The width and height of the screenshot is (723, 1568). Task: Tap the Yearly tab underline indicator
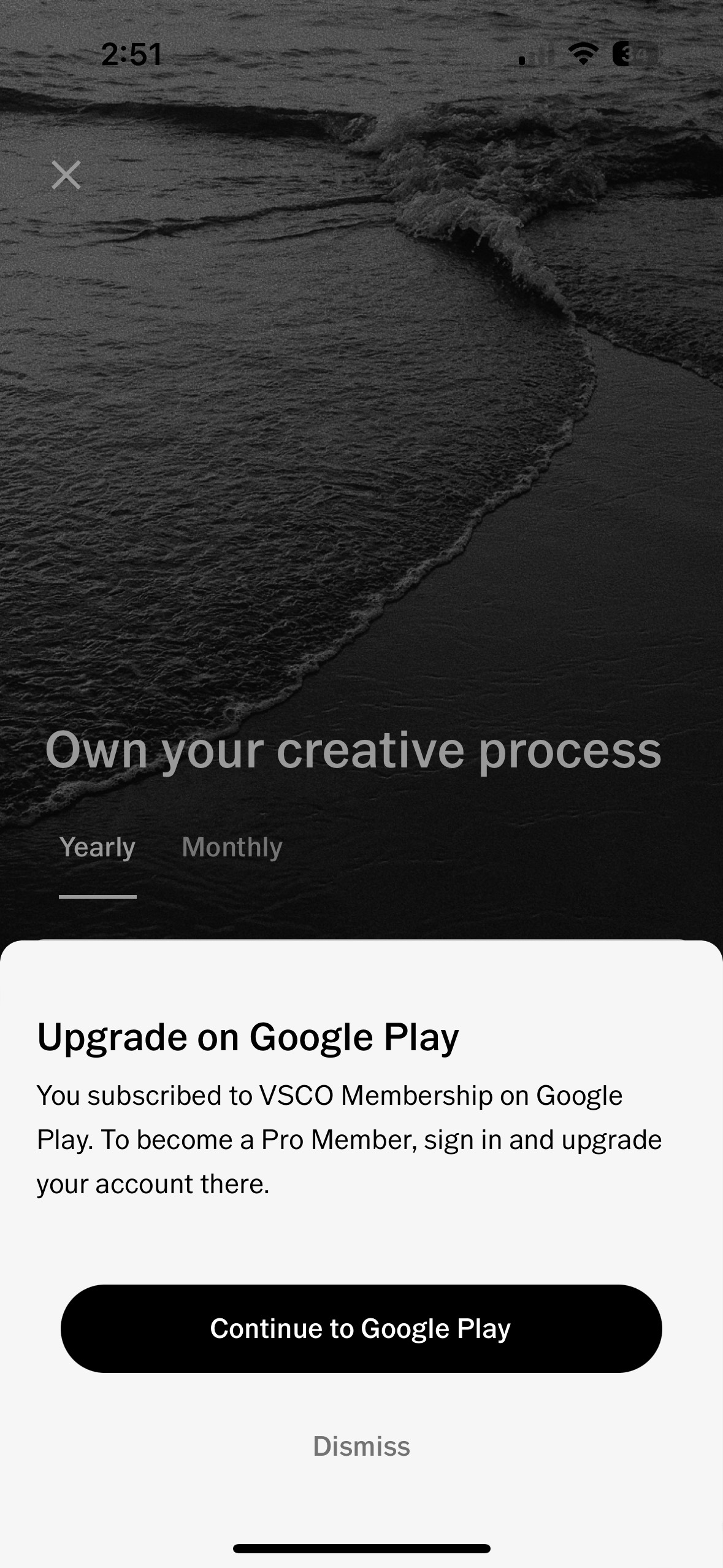click(97, 897)
